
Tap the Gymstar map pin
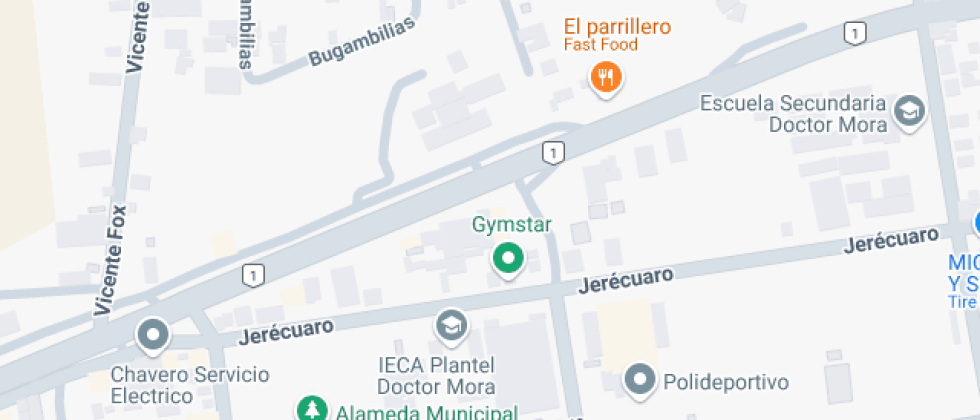[x=509, y=260]
